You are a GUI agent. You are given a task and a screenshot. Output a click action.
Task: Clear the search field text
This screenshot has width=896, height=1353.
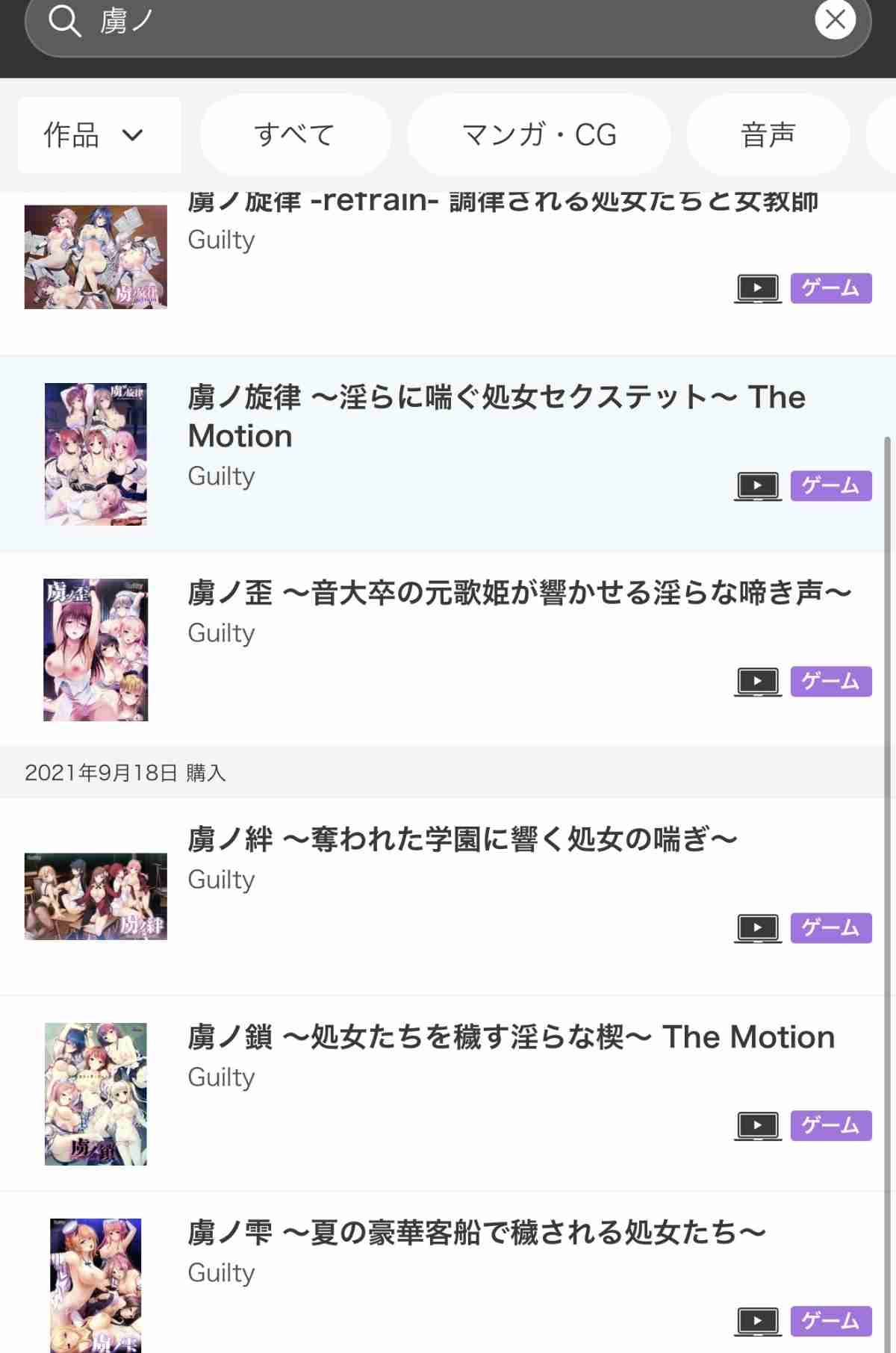click(835, 20)
